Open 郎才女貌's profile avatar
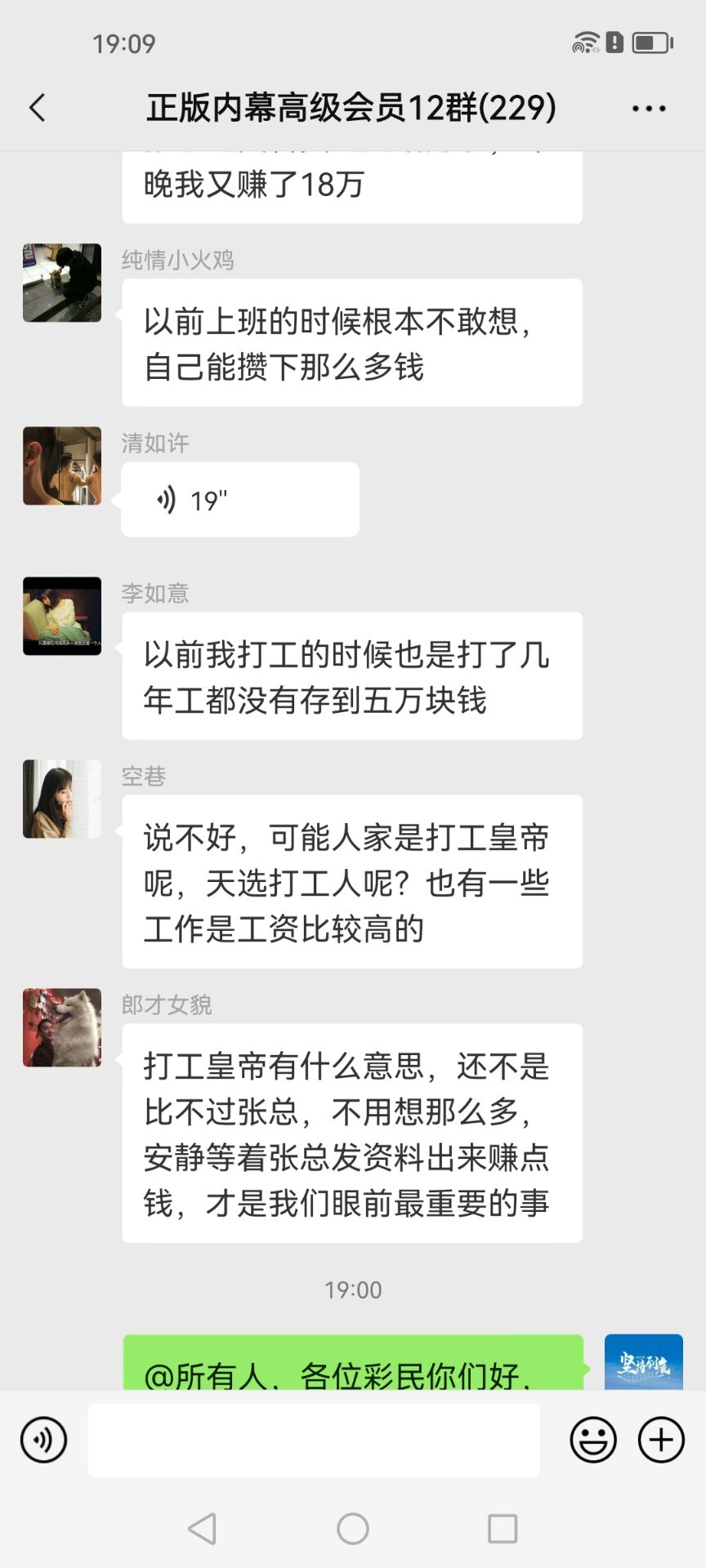The image size is (706, 1568). 62,1027
